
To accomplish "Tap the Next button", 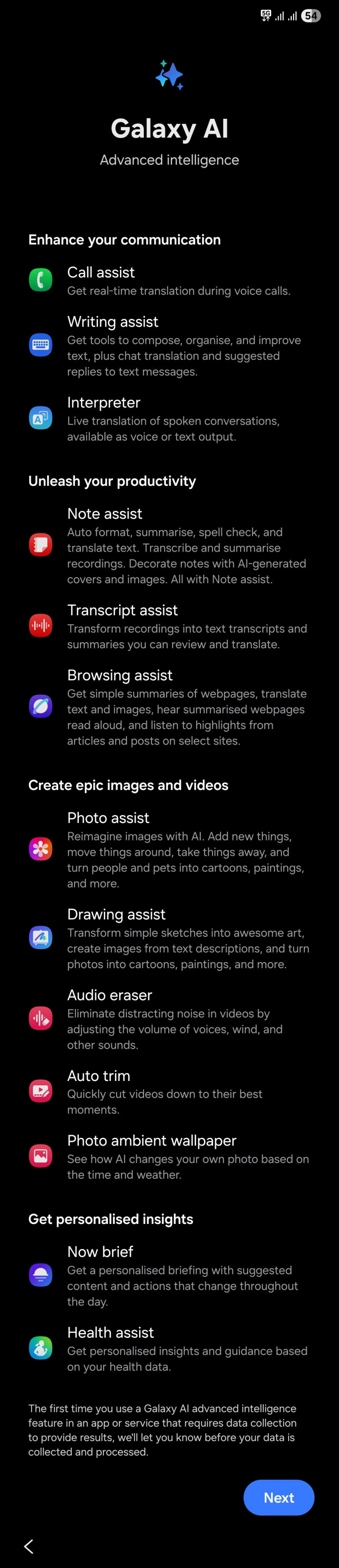I will click(279, 1497).
